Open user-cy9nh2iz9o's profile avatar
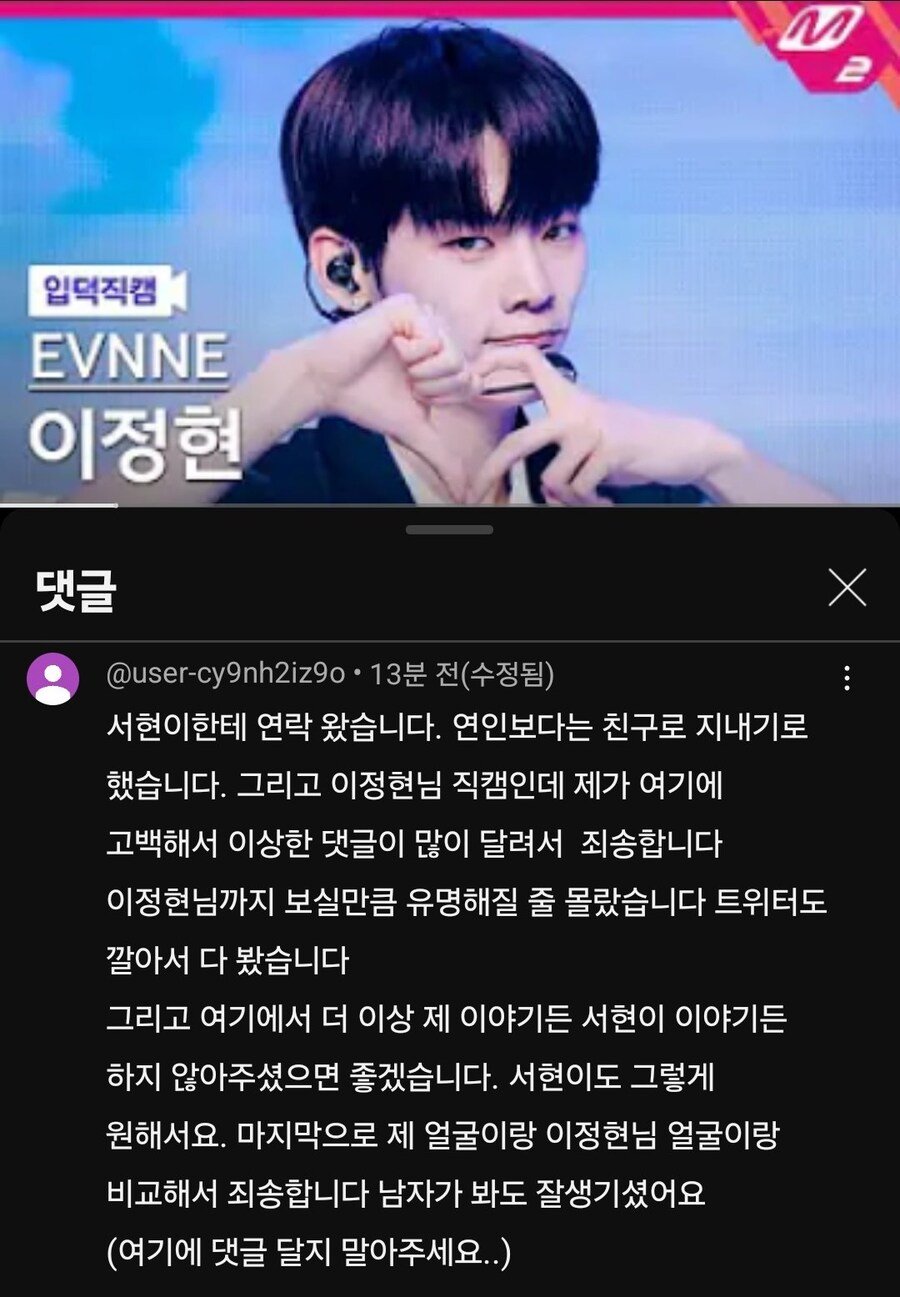This screenshot has height=1297, width=900. [52, 679]
